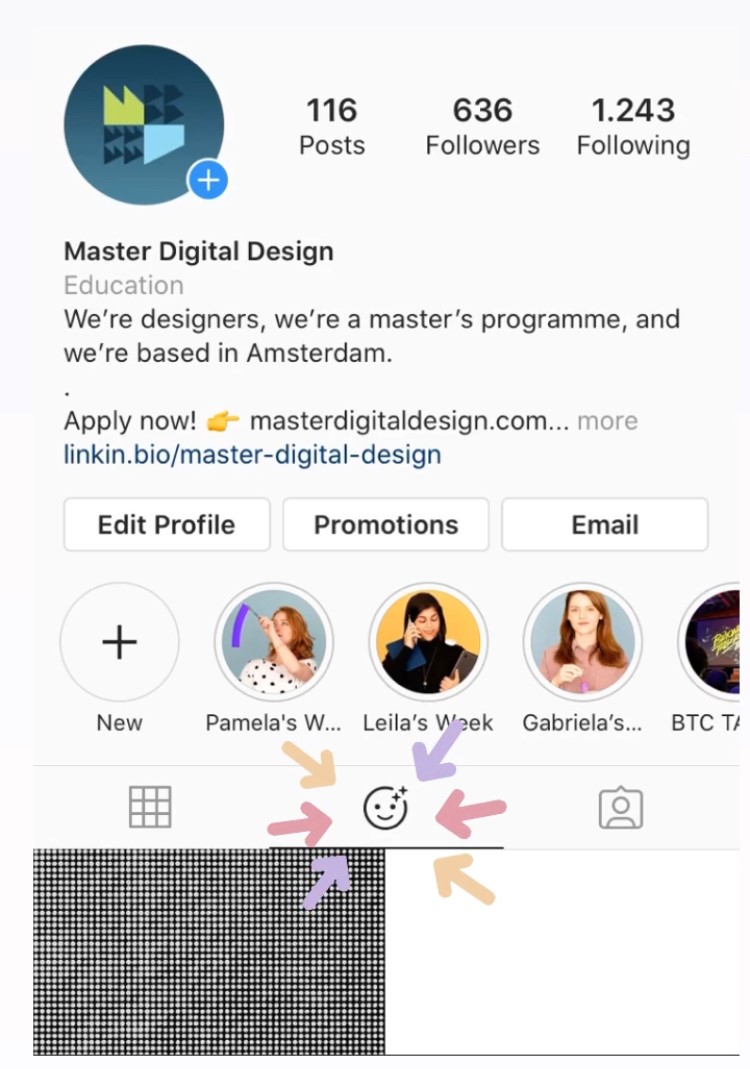Create a New story highlight
The image size is (750, 1069).
click(120, 642)
